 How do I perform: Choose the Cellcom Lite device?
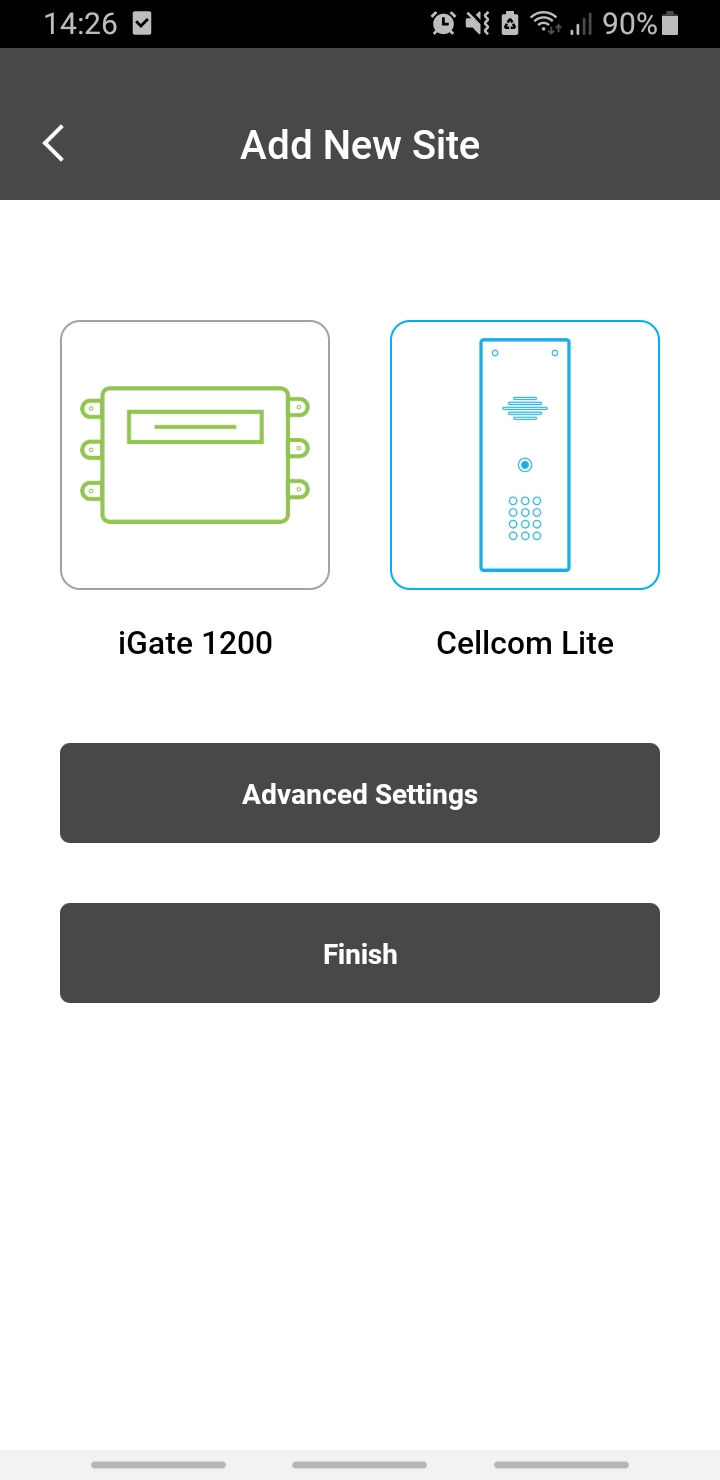coord(525,455)
